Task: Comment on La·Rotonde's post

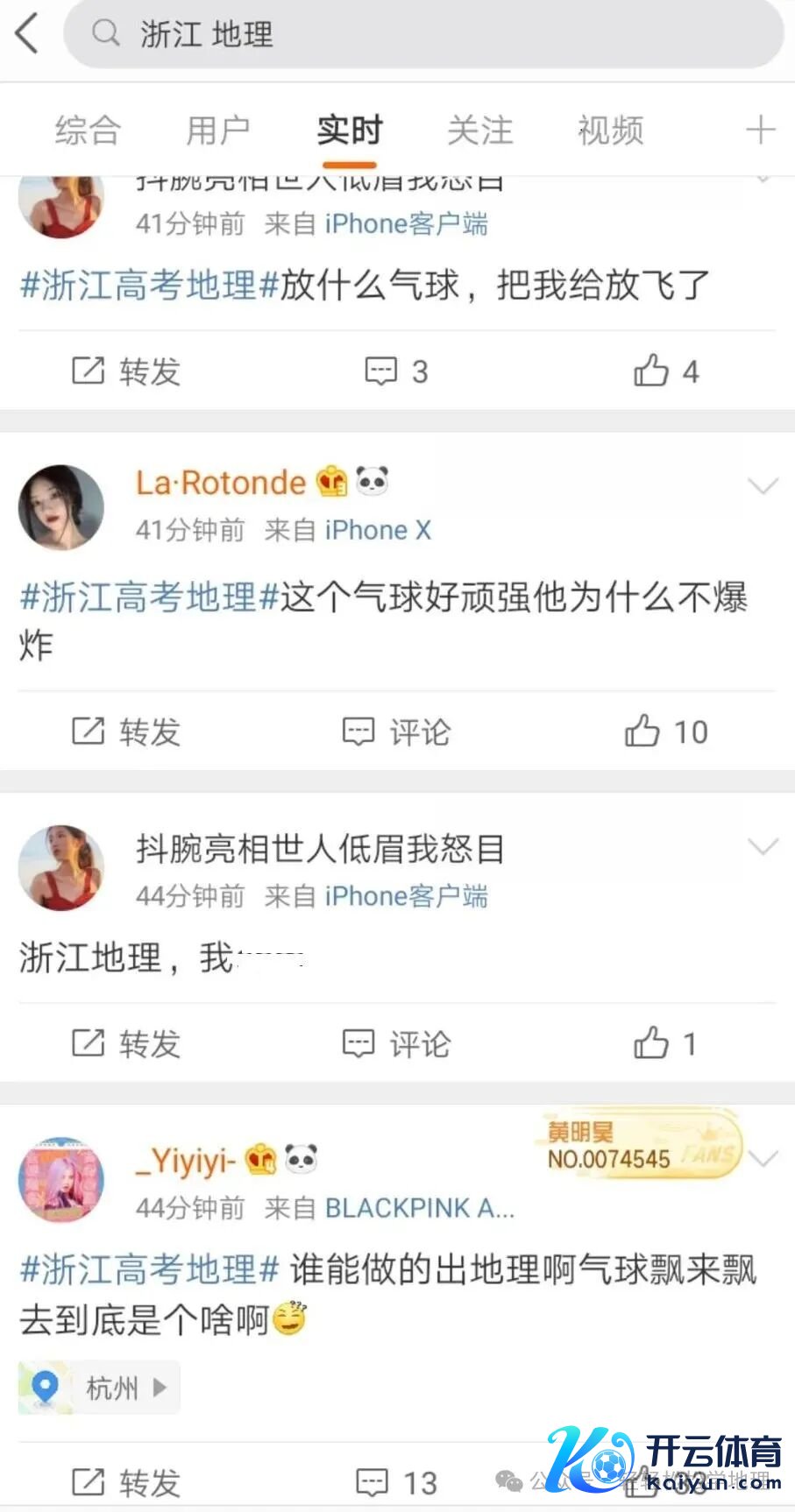Action: (396, 731)
